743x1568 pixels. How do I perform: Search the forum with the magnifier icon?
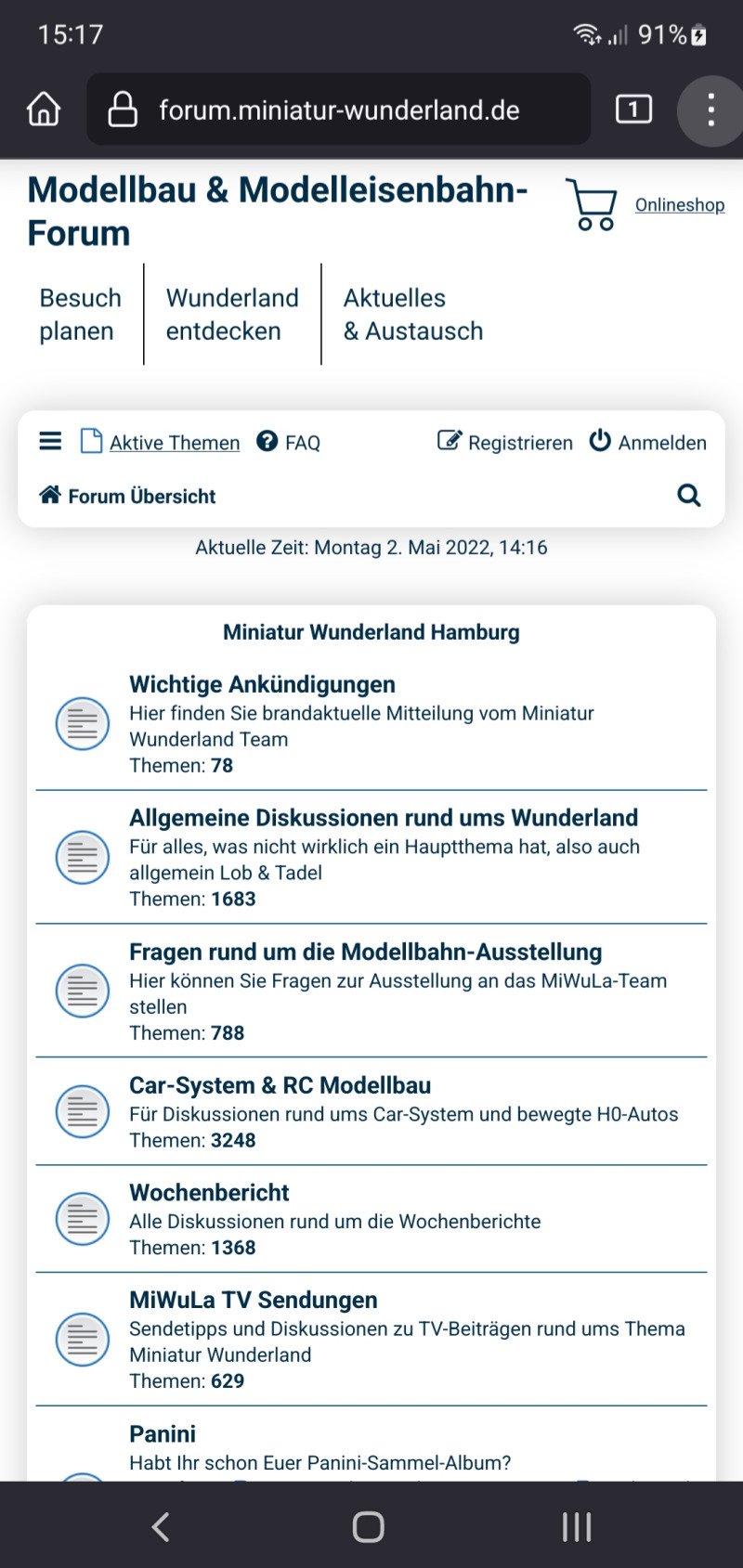[688, 496]
